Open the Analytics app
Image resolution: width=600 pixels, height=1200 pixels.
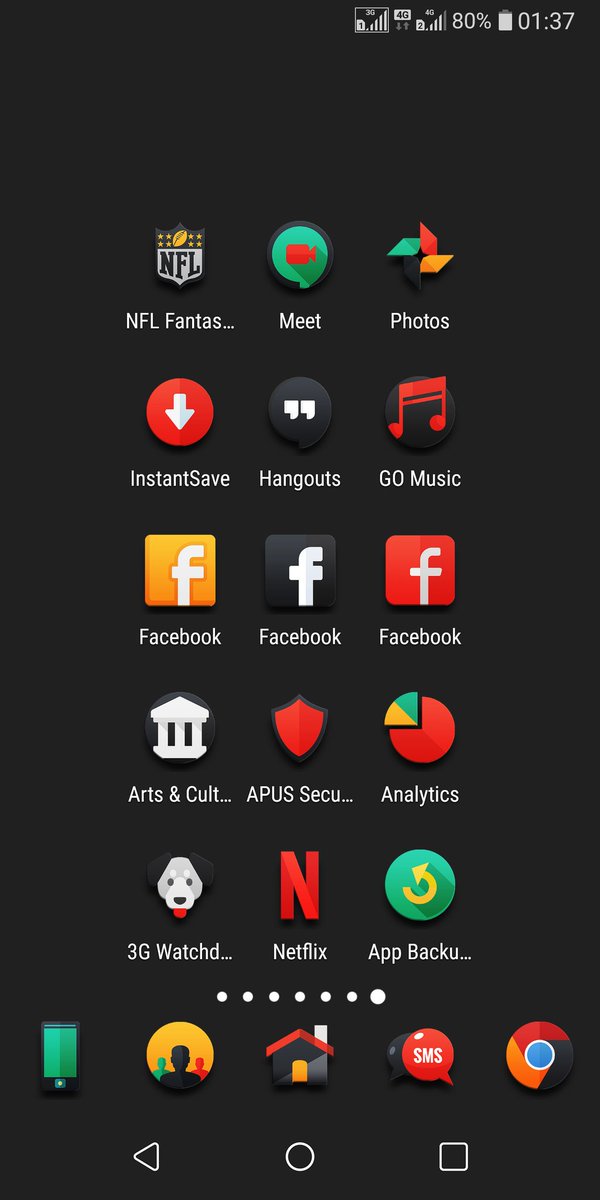click(x=420, y=729)
